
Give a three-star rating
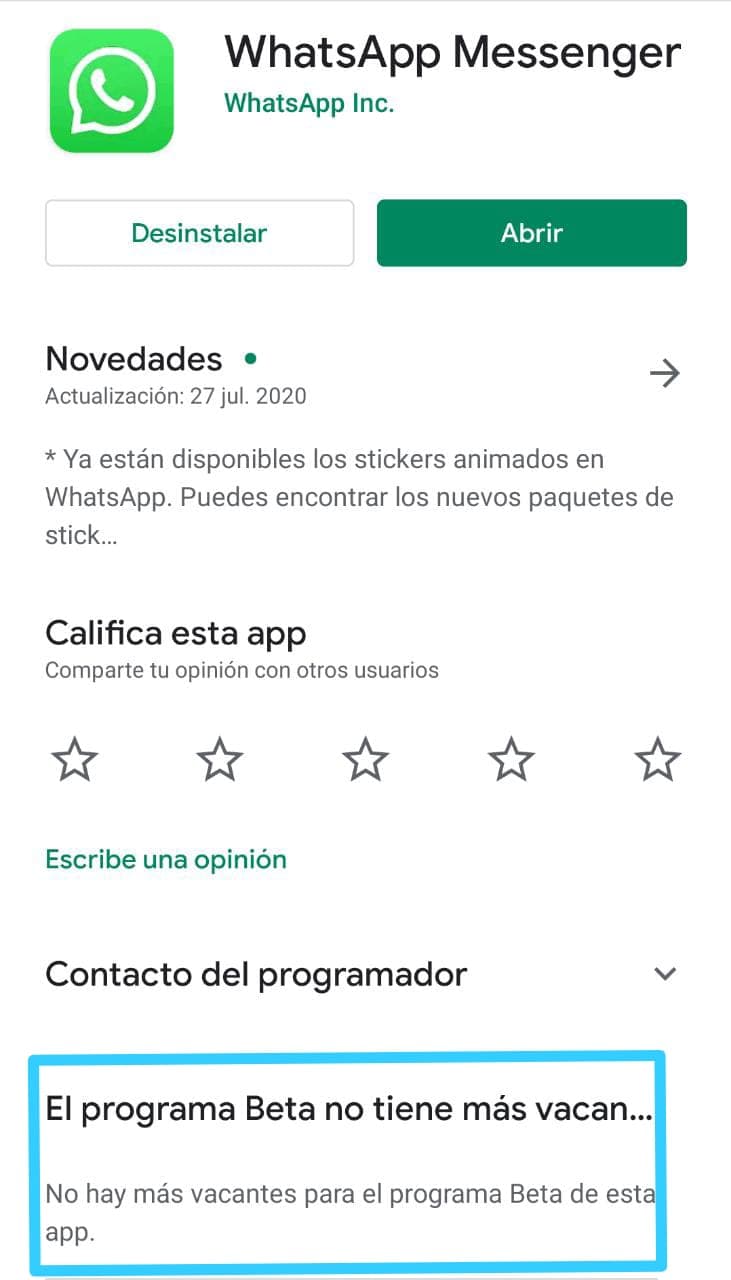(365, 761)
